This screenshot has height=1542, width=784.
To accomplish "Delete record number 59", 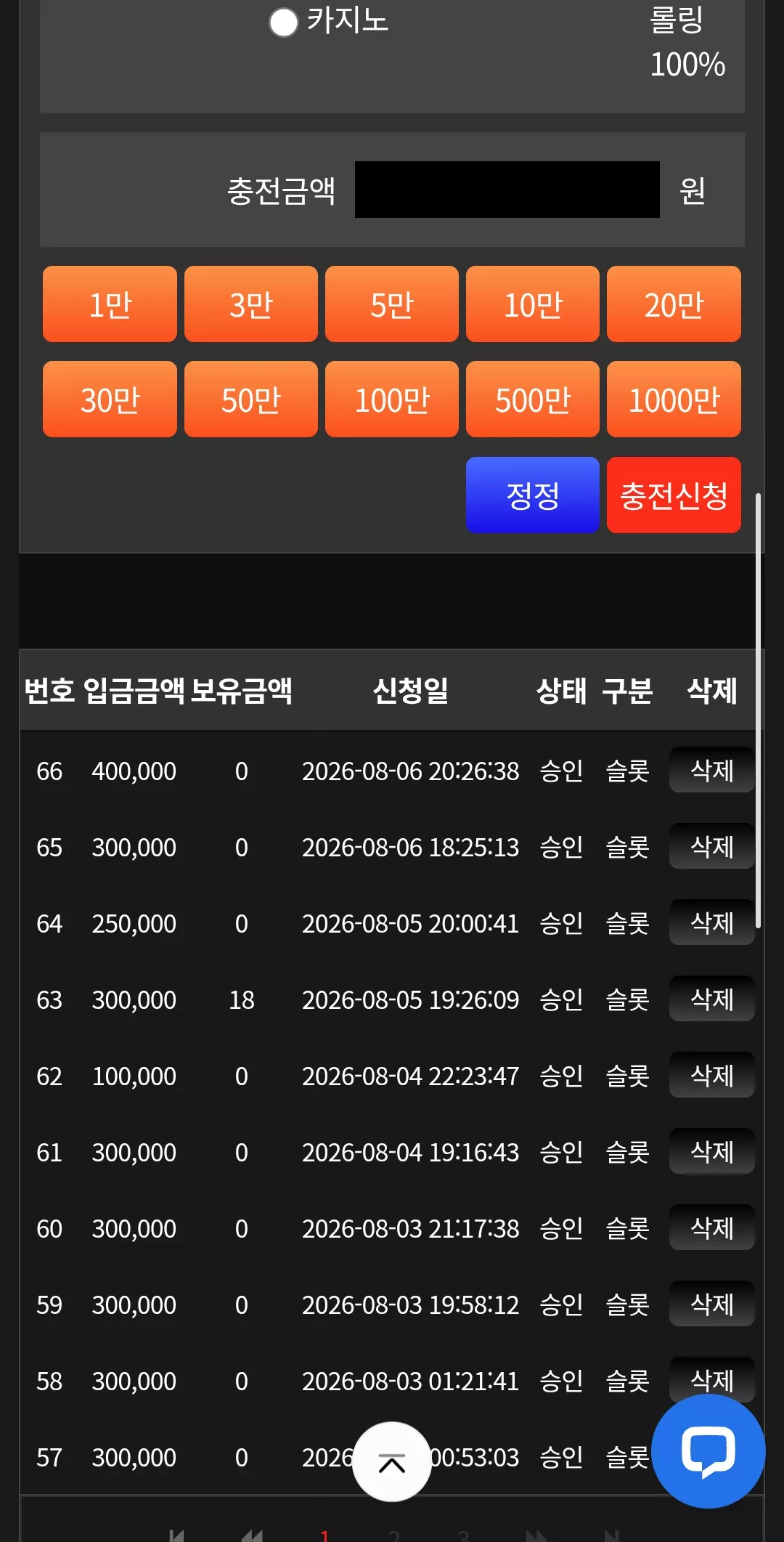I will 711,1304.
